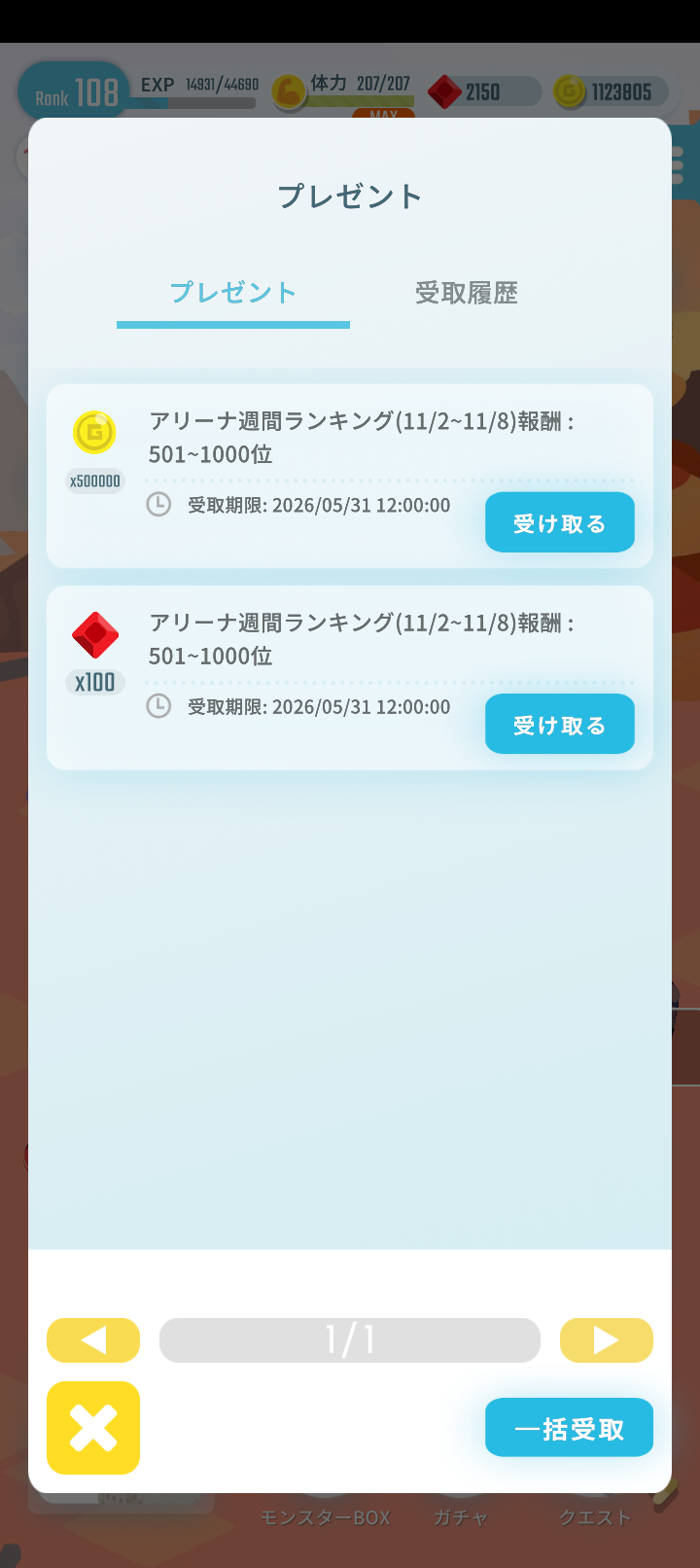700x1568 pixels.
Task: Switch to the 受取履歴 tab
Action: [466, 293]
